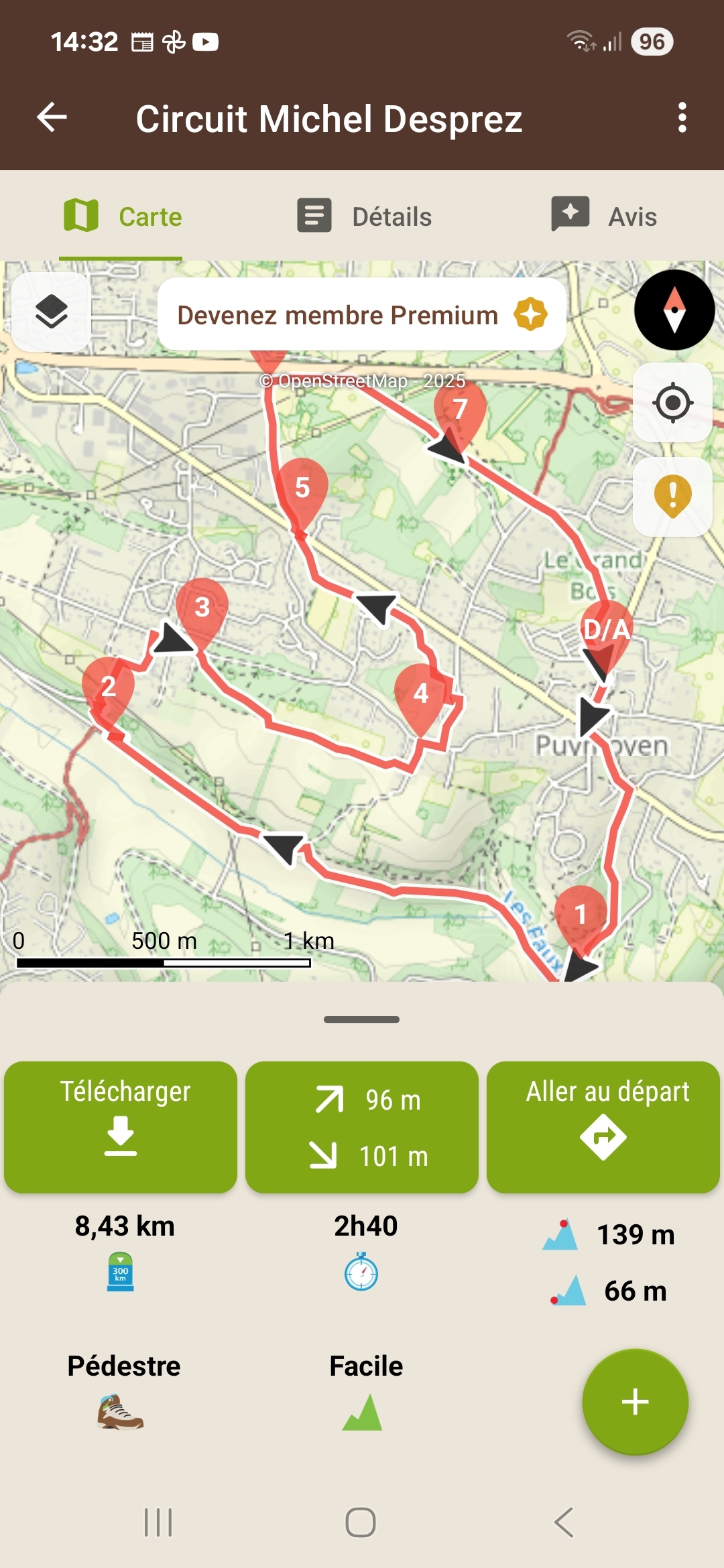Open the green plus floating button
The height and width of the screenshot is (1568, 724).
pos(635,1401)
